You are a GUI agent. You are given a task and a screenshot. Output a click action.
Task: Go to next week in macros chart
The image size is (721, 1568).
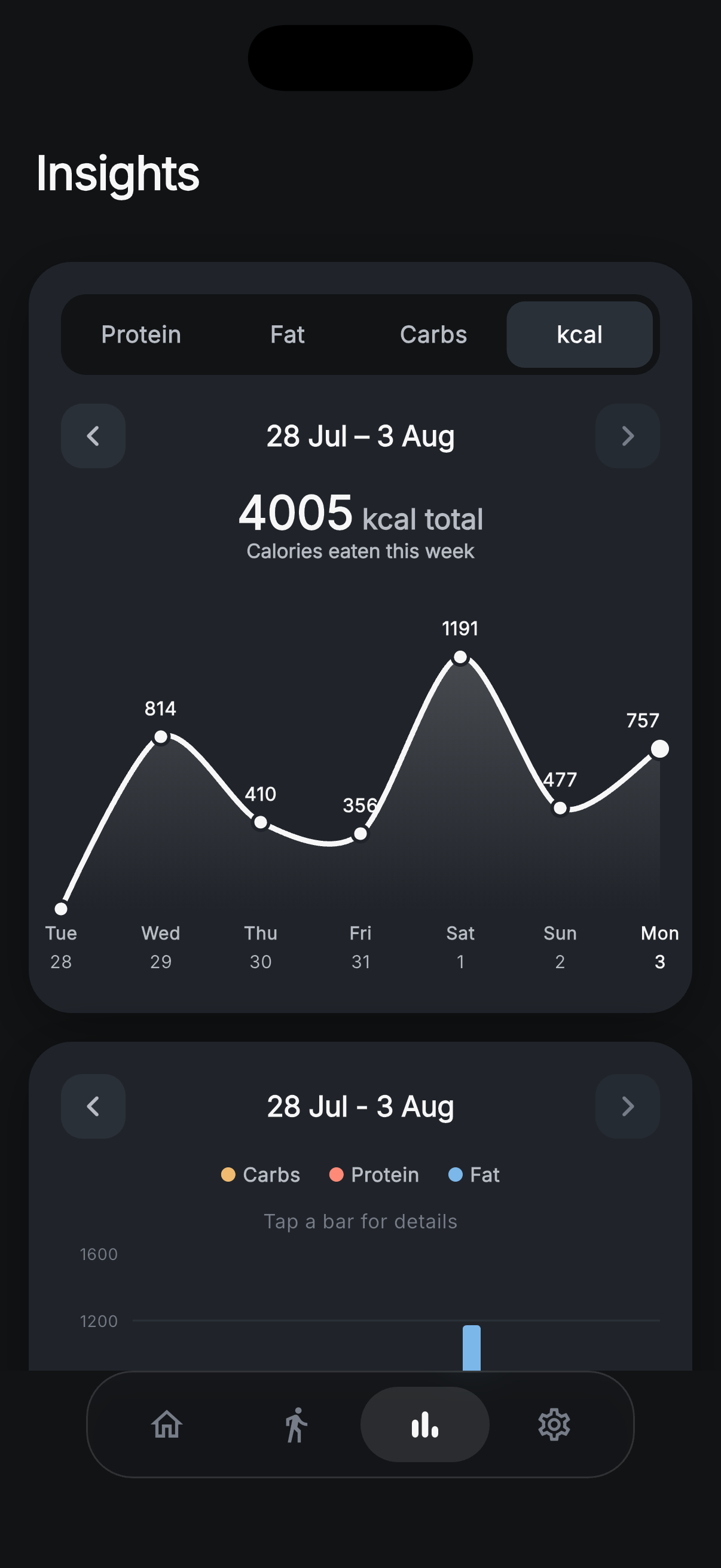click(x=627, y=1106)
